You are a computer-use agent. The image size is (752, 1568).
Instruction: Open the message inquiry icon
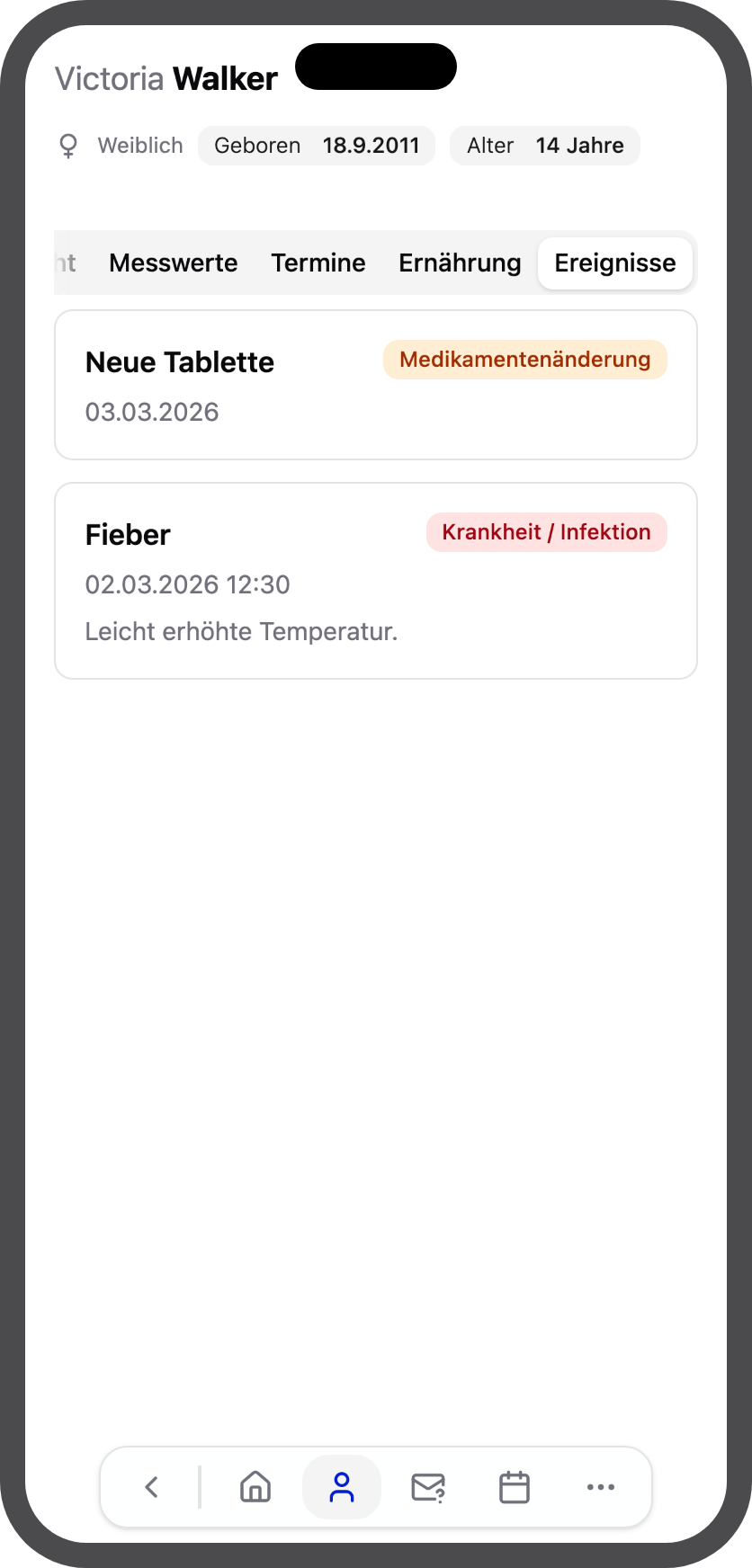(x=428, y=1487)
